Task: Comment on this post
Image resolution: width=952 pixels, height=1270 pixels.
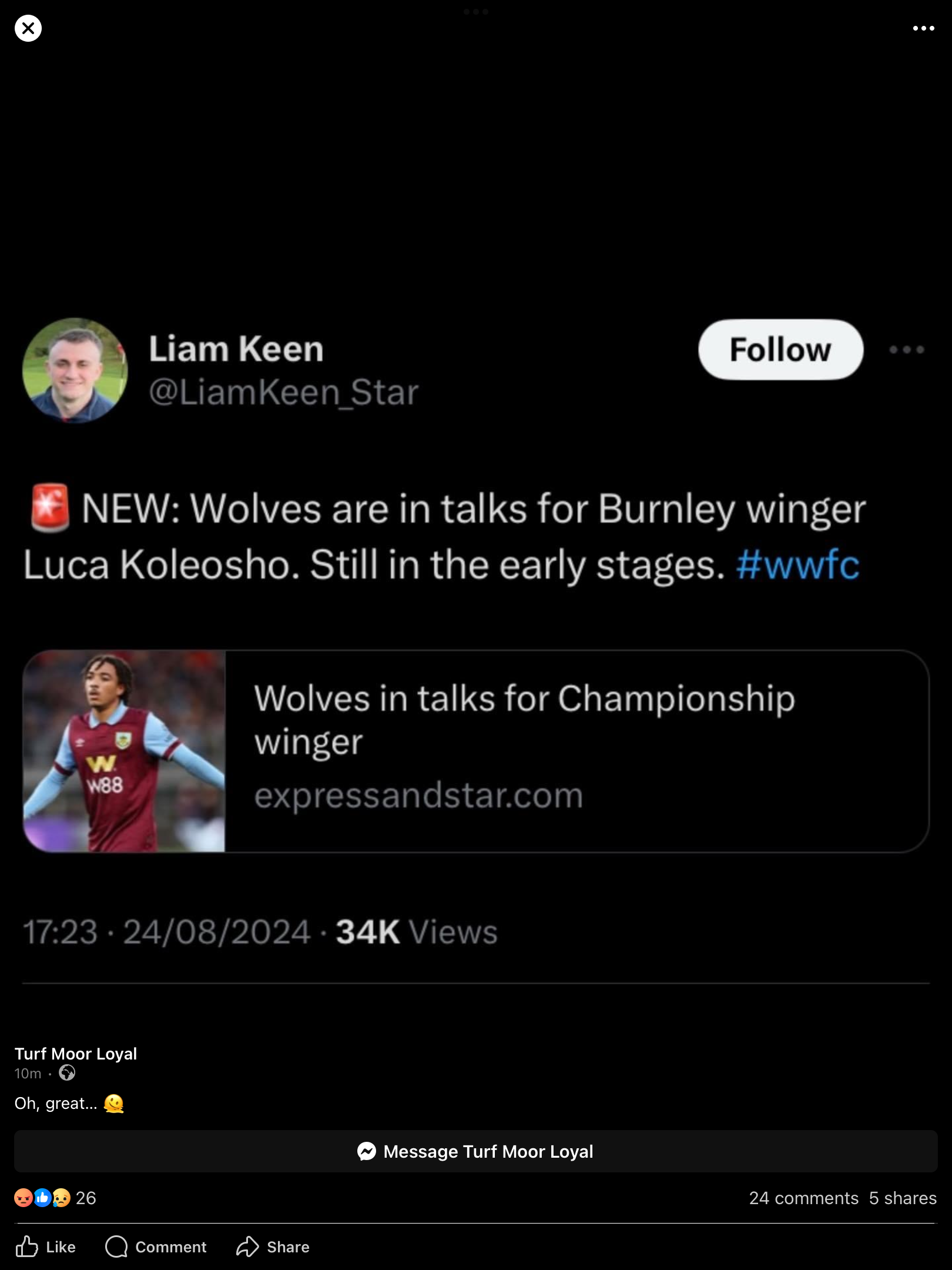Action: coord(156,1246)
